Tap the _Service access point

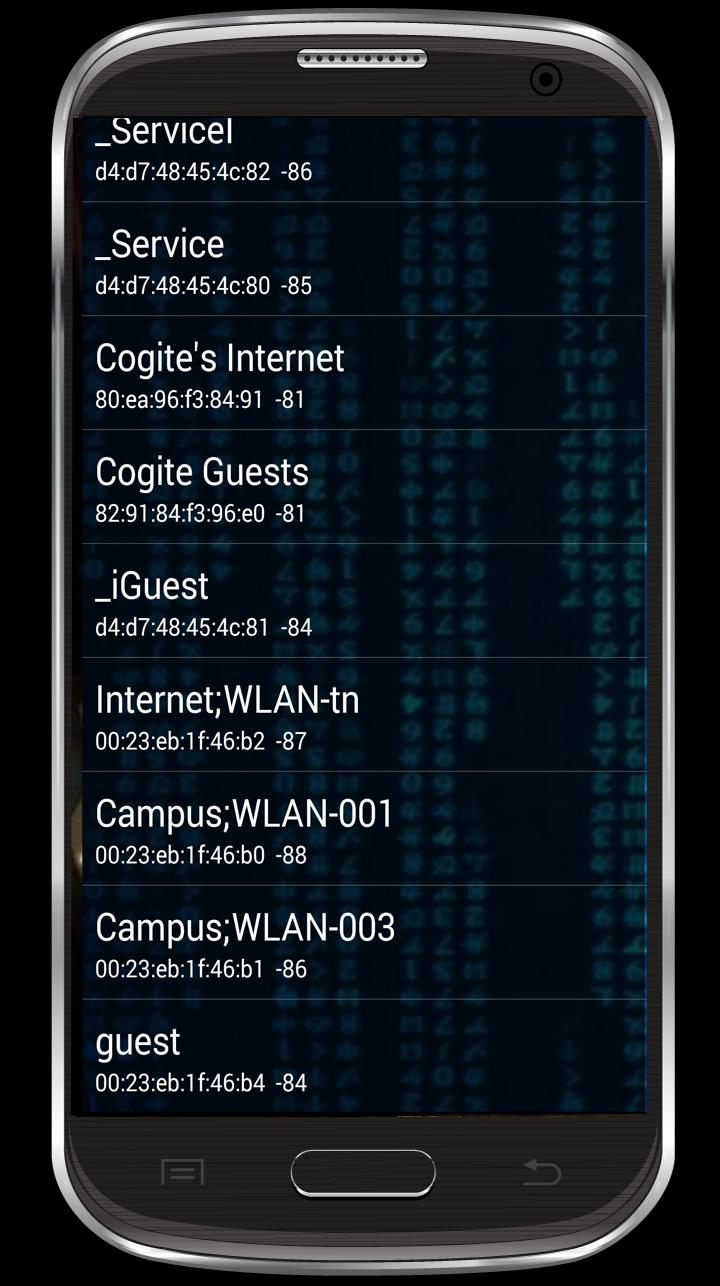click(360, 260)
